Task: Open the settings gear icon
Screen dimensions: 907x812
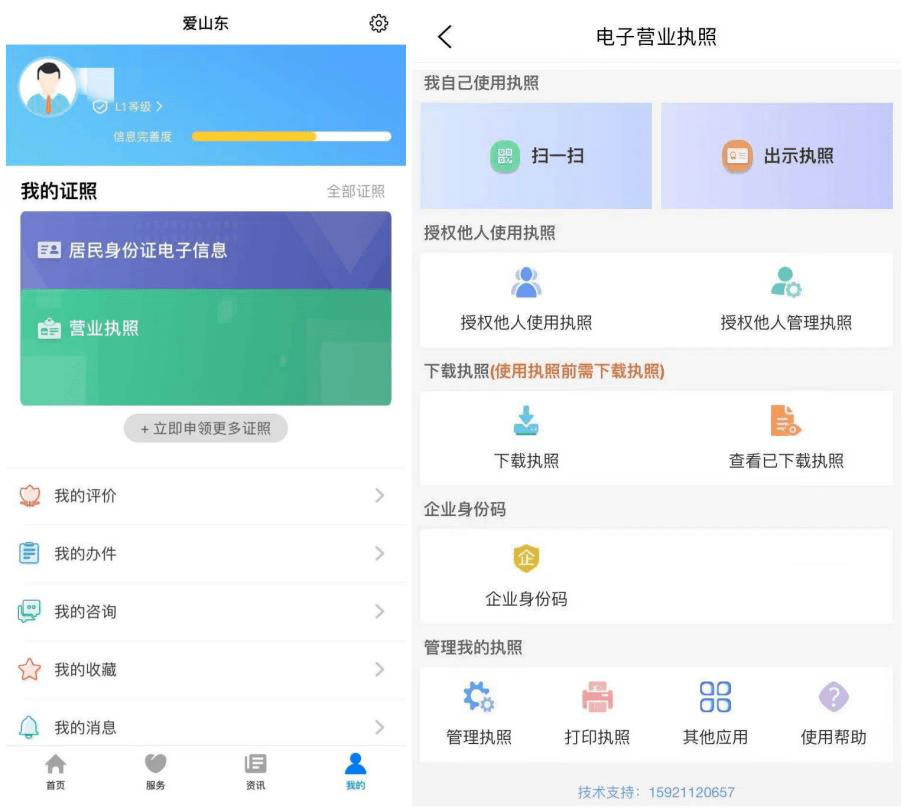Action: click(x=378, y=23)
